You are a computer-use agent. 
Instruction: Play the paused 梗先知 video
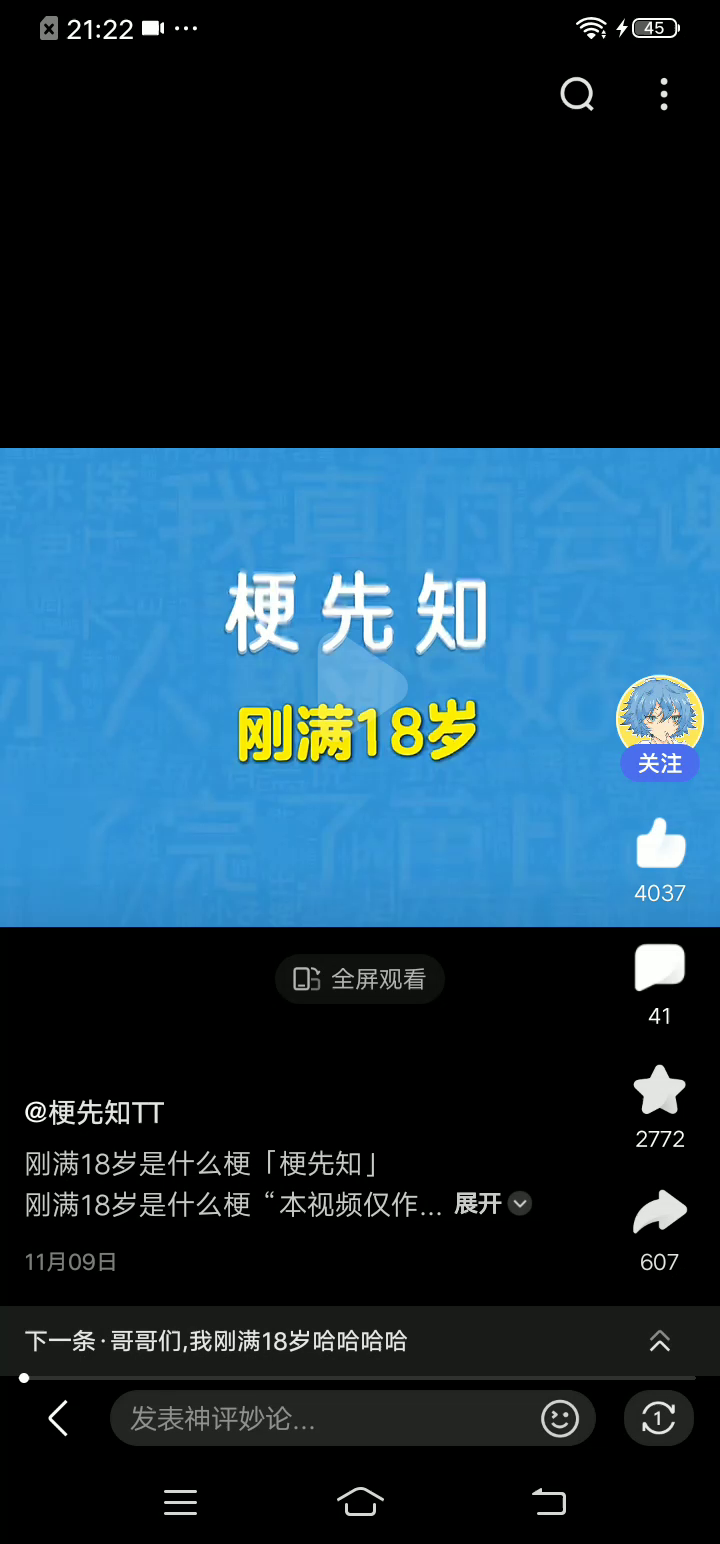point(360,686)
